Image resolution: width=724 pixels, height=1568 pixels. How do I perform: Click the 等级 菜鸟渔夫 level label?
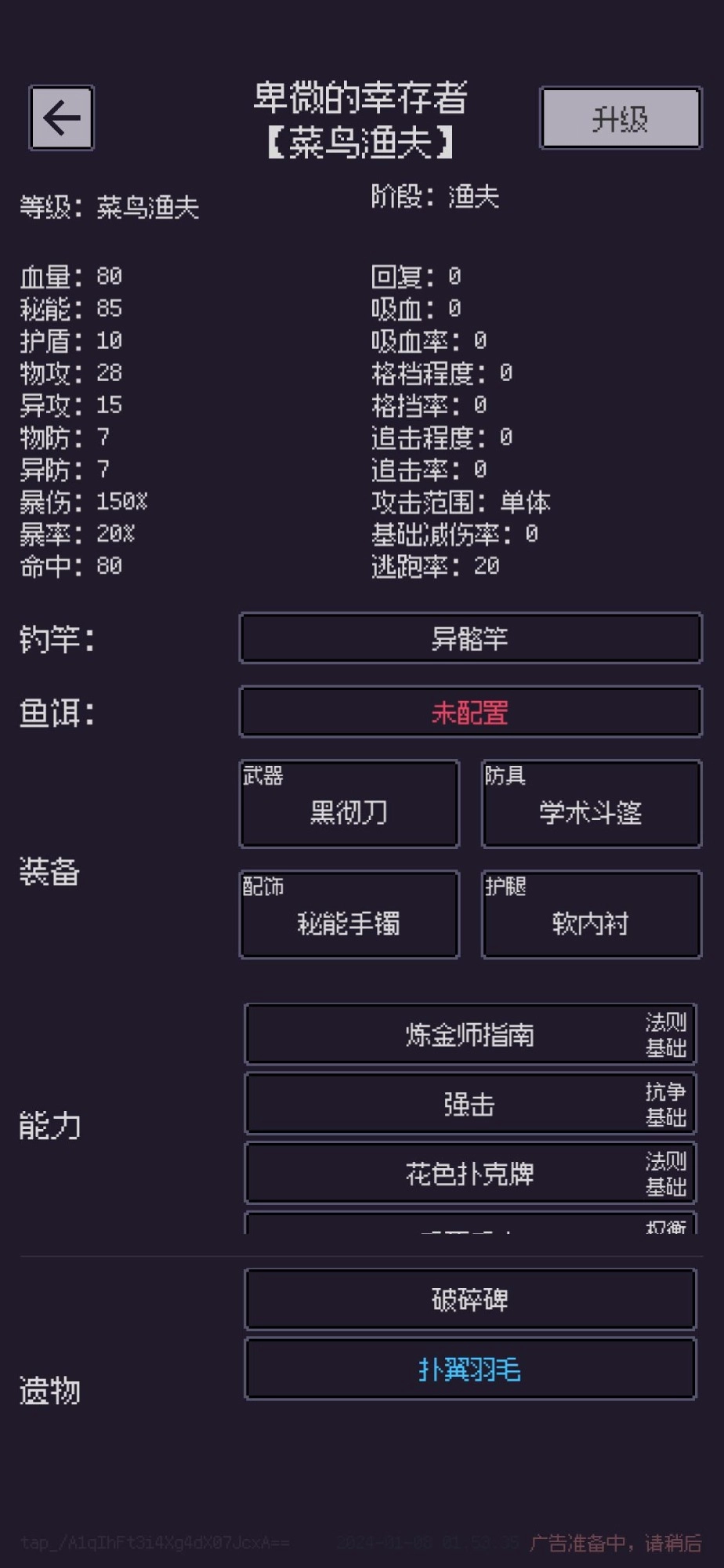tap(110, 206)
